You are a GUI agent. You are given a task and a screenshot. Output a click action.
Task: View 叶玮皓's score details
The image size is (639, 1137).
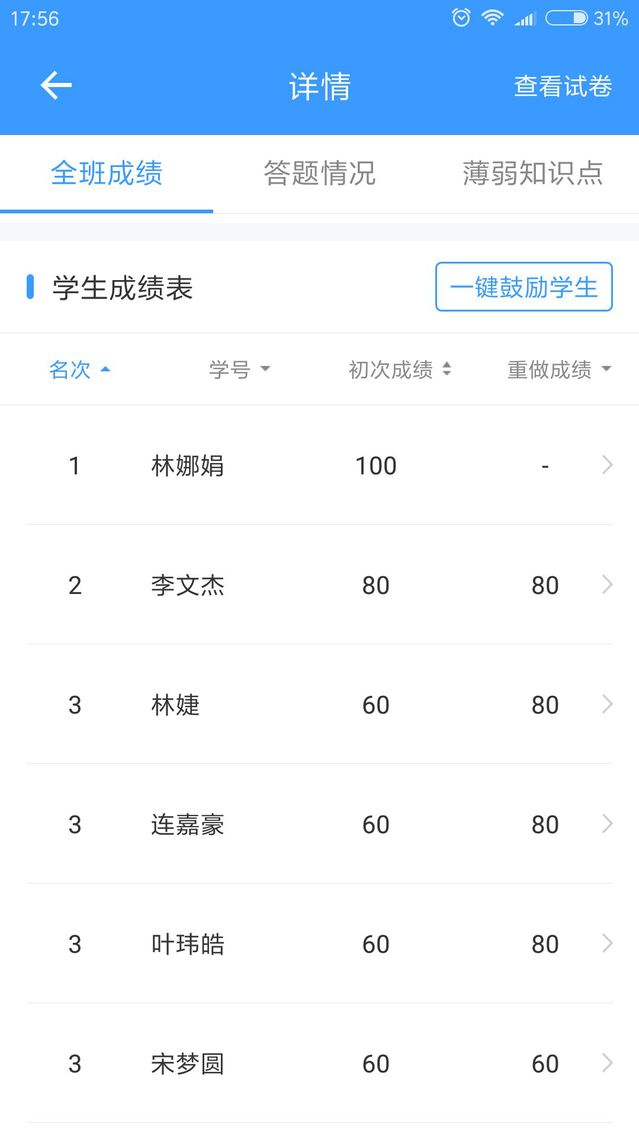(x=319, y=943)
